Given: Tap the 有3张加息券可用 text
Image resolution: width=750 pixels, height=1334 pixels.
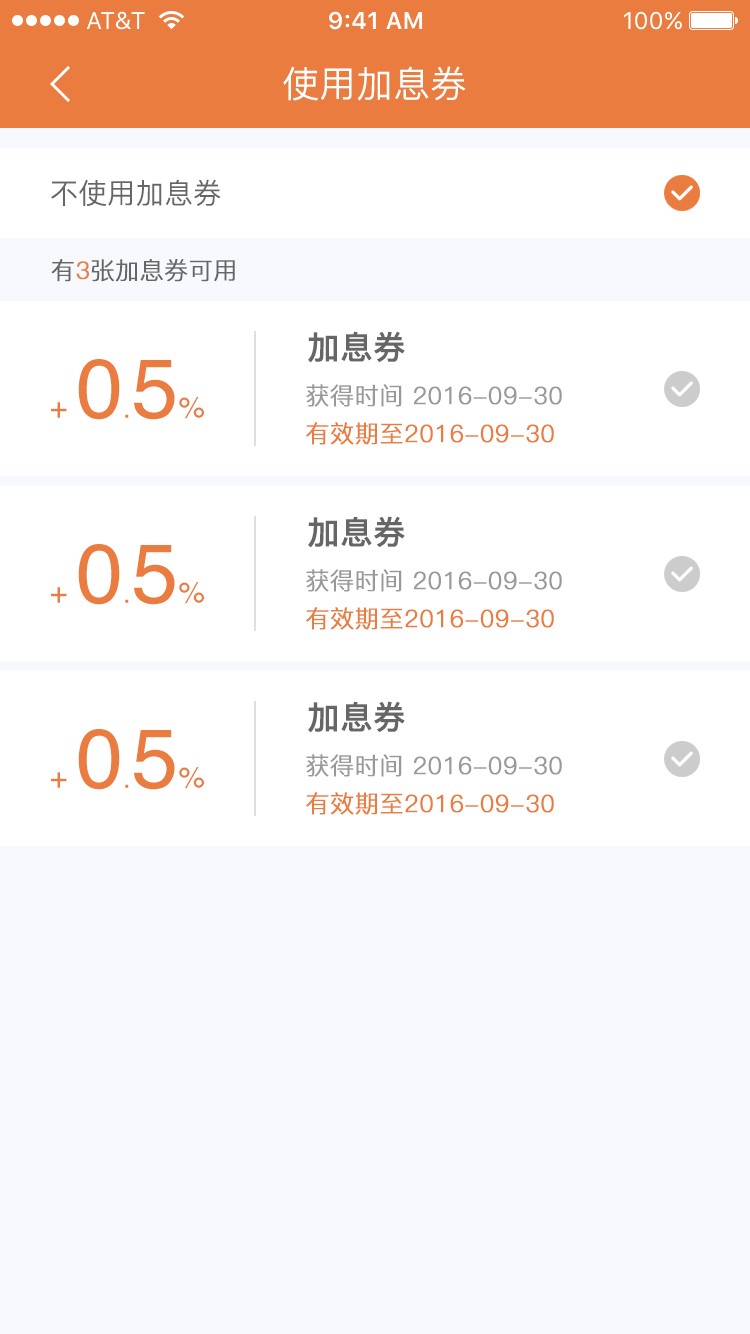Looking at the screenshot, I should tap(144, 270).
